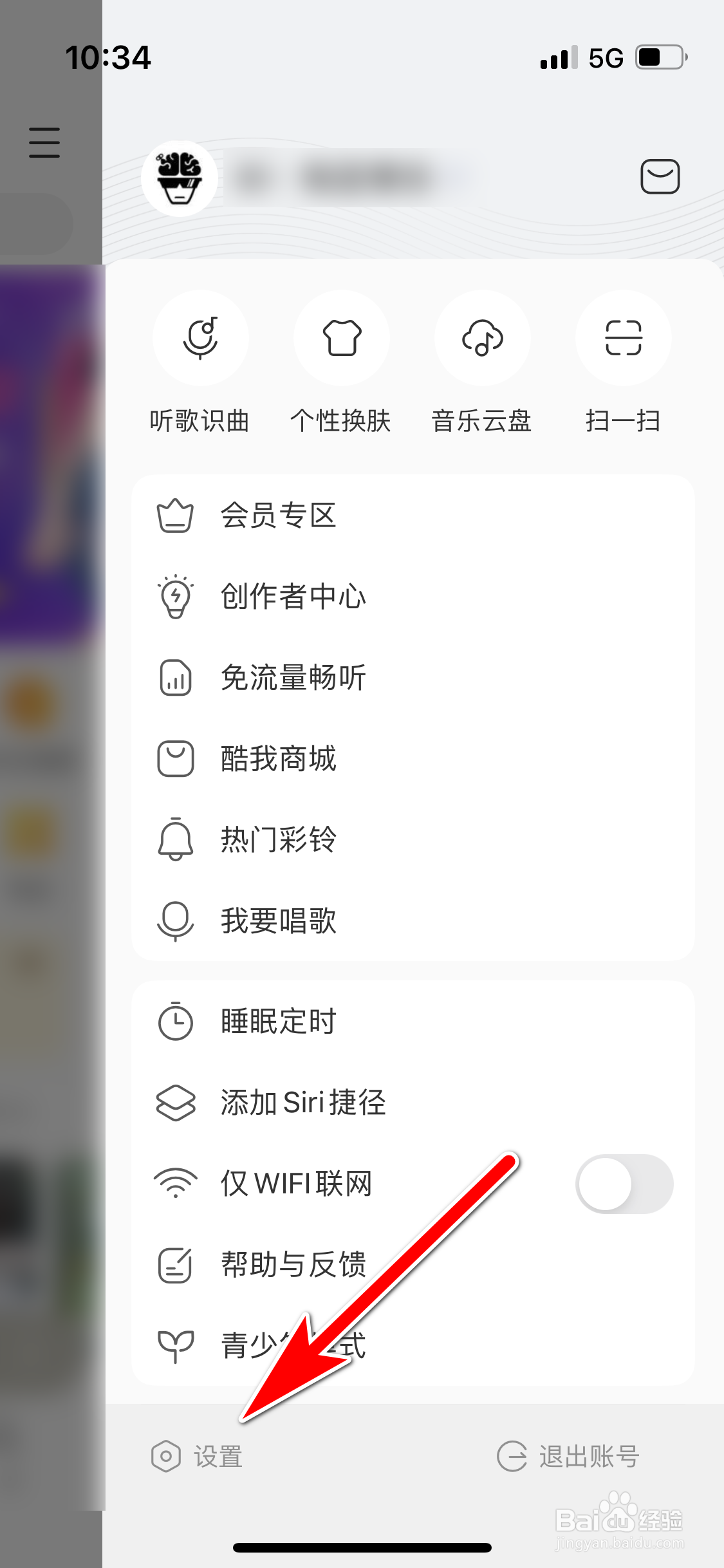Open 个性换肤 skin customization
The width and height of the screenshot is (724, 1568).
pyautogui.click(x=341, y=338)
